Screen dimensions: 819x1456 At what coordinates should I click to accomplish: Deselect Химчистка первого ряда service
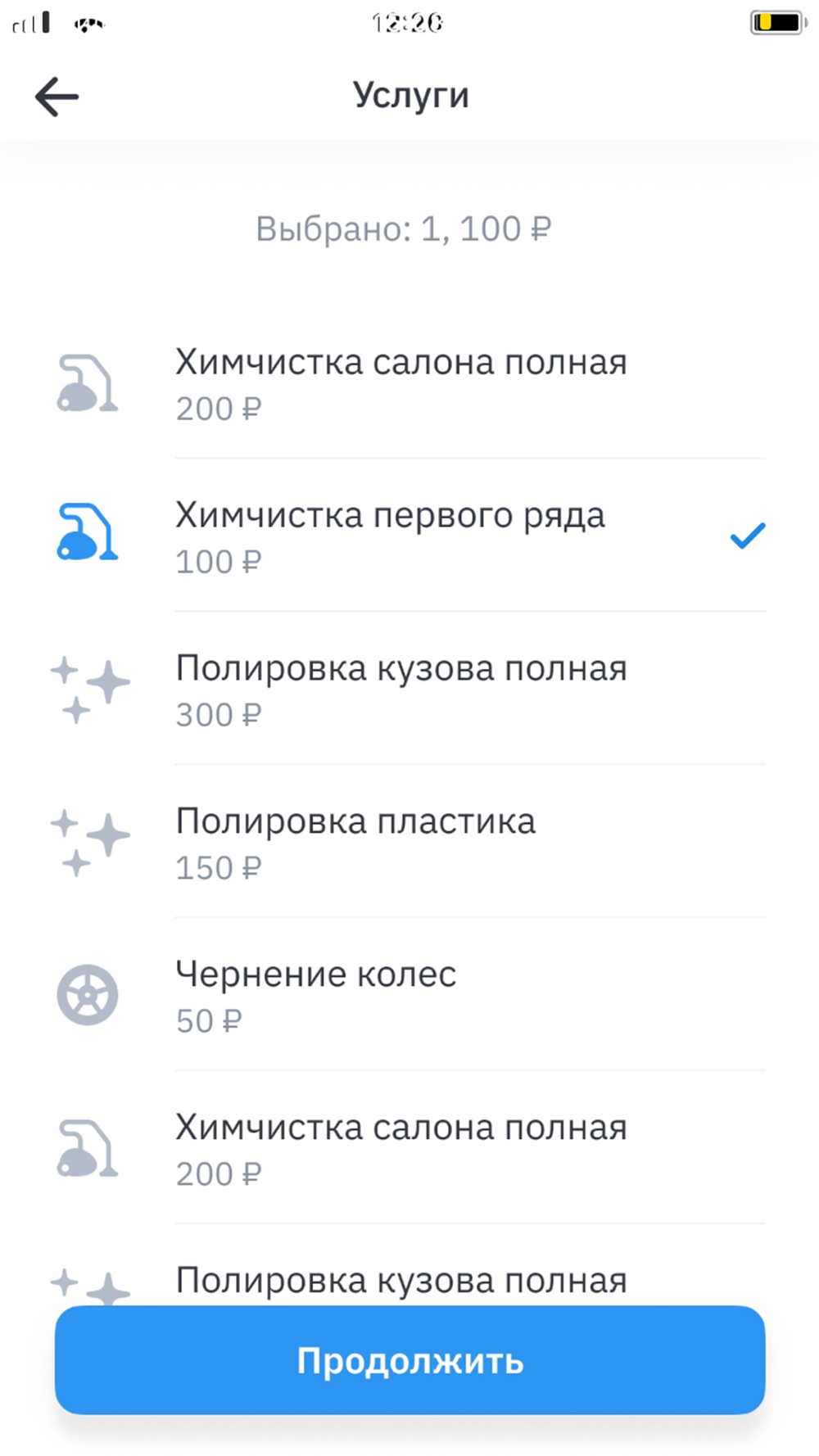tap(409, 536)
